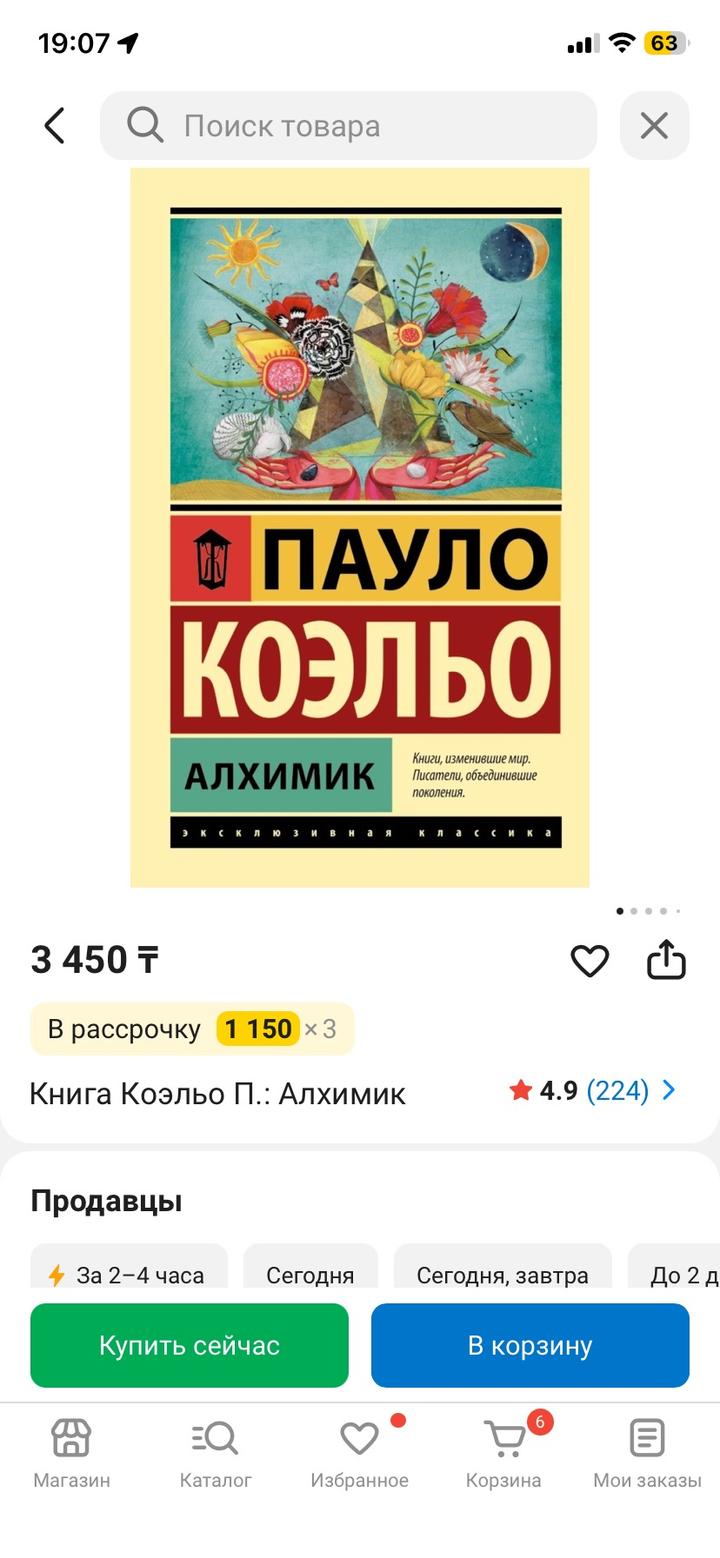720x1558 pixels.
Task: Open the Алхимик book cover image
Action: pyautogui.click(x=360, y=527)
